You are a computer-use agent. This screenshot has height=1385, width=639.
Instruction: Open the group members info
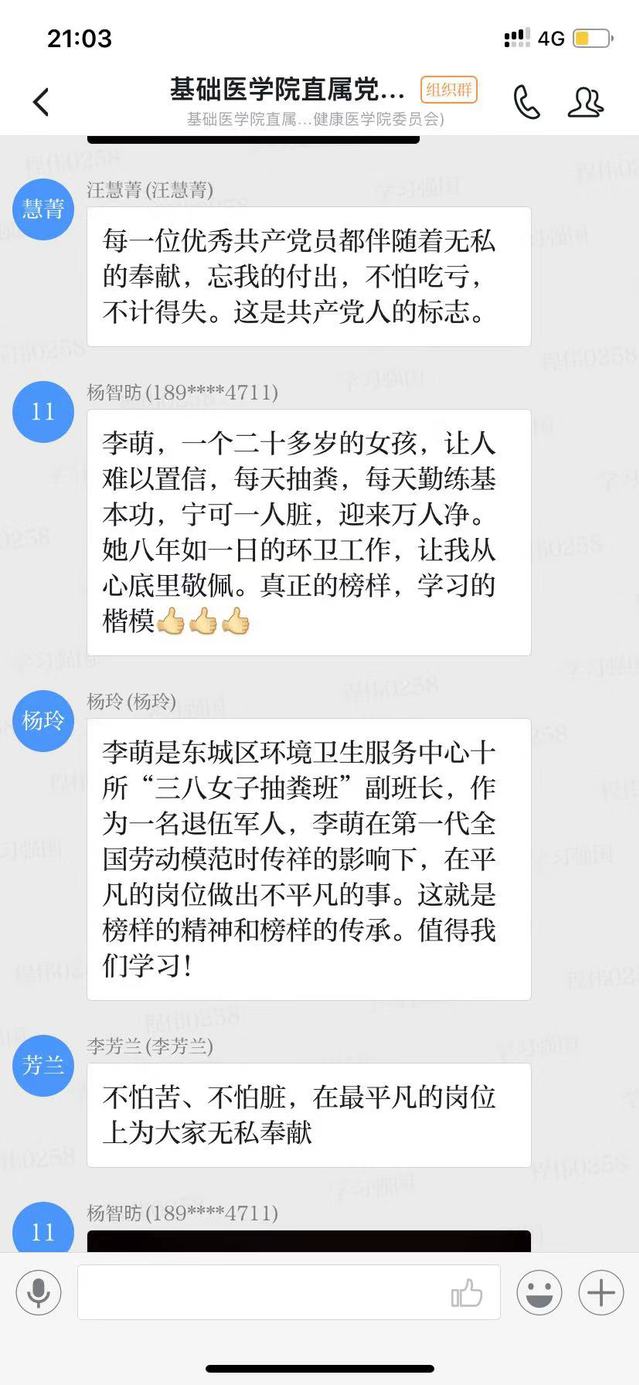point(585,101)
